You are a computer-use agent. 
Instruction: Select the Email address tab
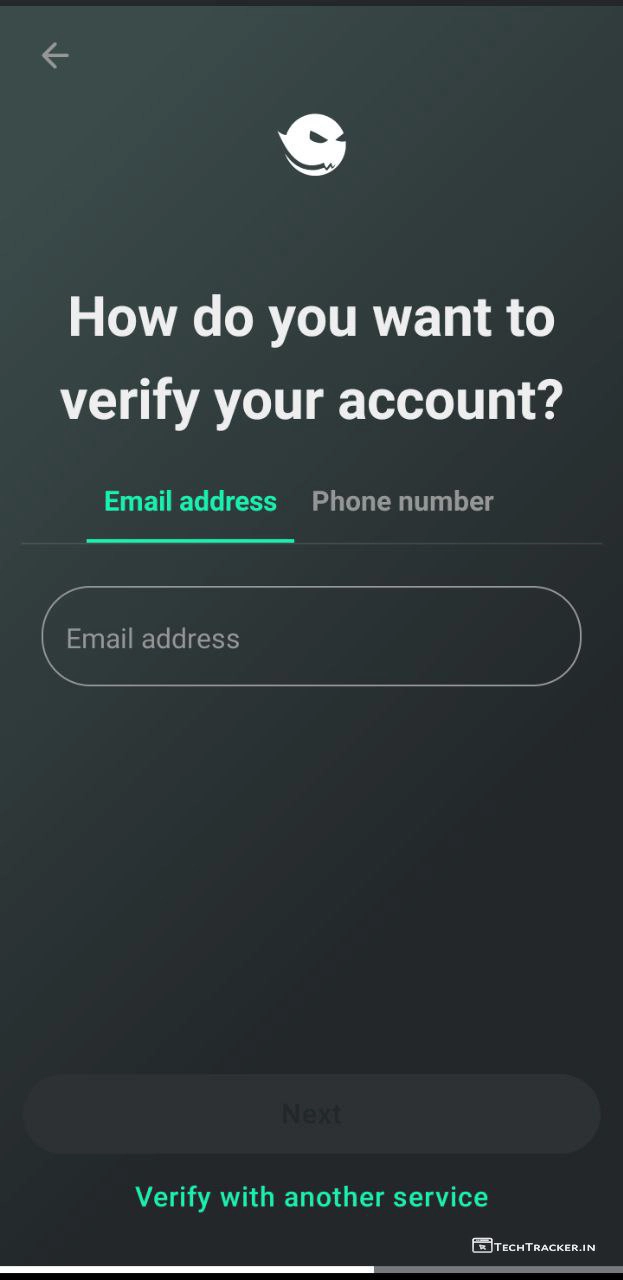[190, 502]
